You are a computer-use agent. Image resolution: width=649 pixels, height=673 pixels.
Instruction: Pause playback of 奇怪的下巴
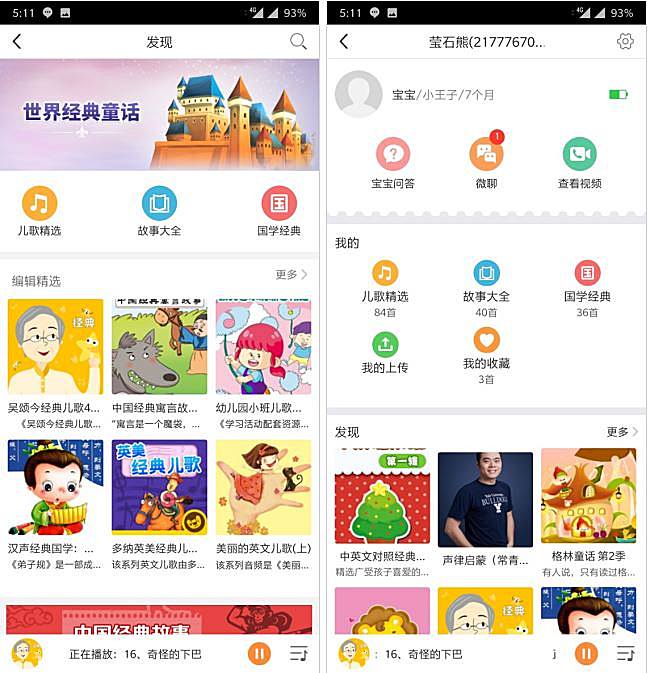point(259,654)
